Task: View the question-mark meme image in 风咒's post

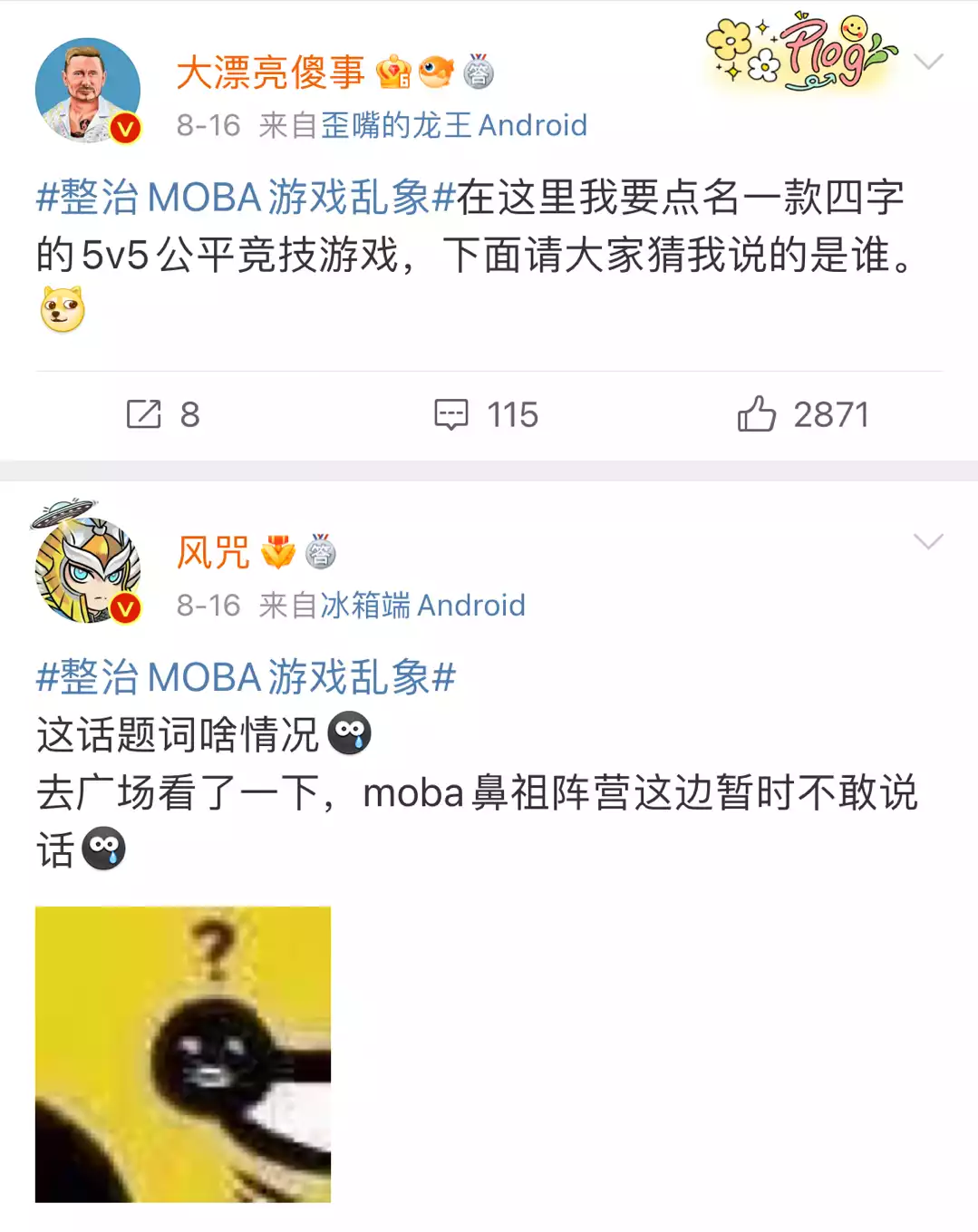Action: click(183, 1054)
